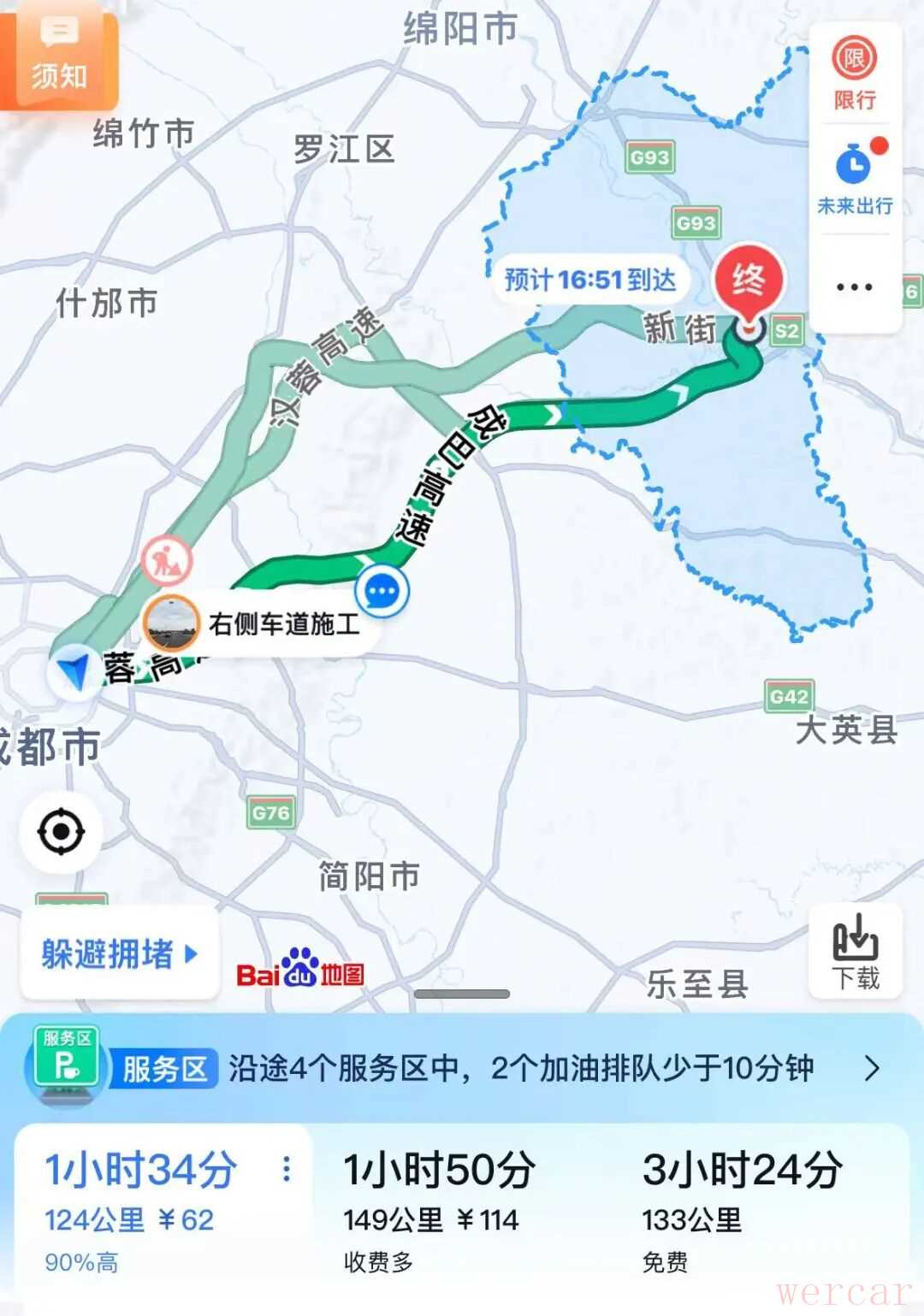Download offline map via 下载
Viewport: 924px width, 1316px height.
pyautogui.click(x=855, y=952)
